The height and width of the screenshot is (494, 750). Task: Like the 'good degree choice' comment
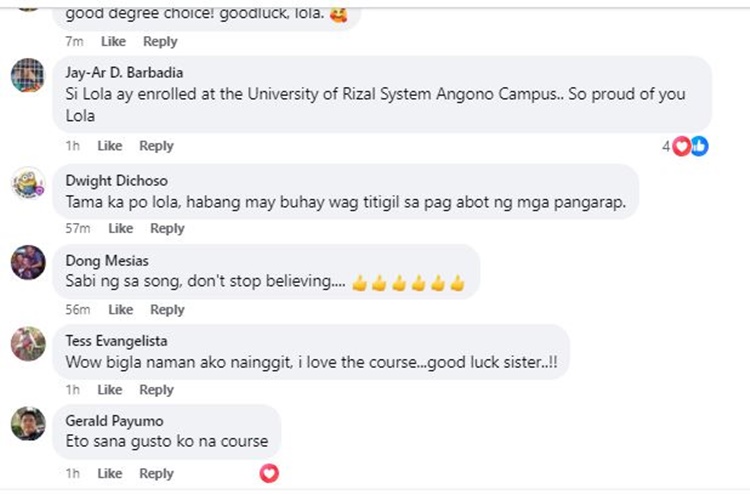click(x=113, y=42)
